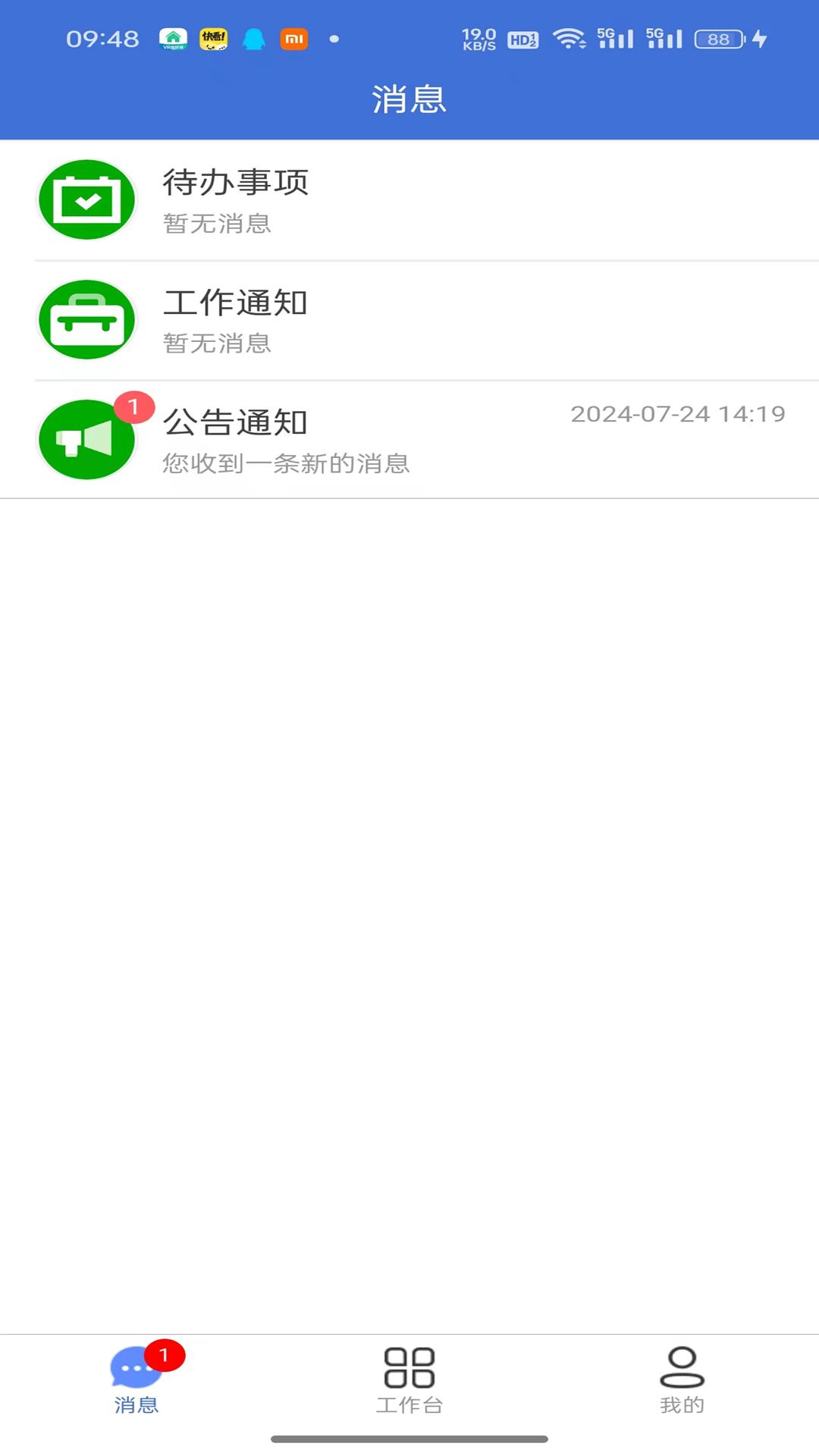Tap the timestamp 2024-07-24 14:19

679,414
